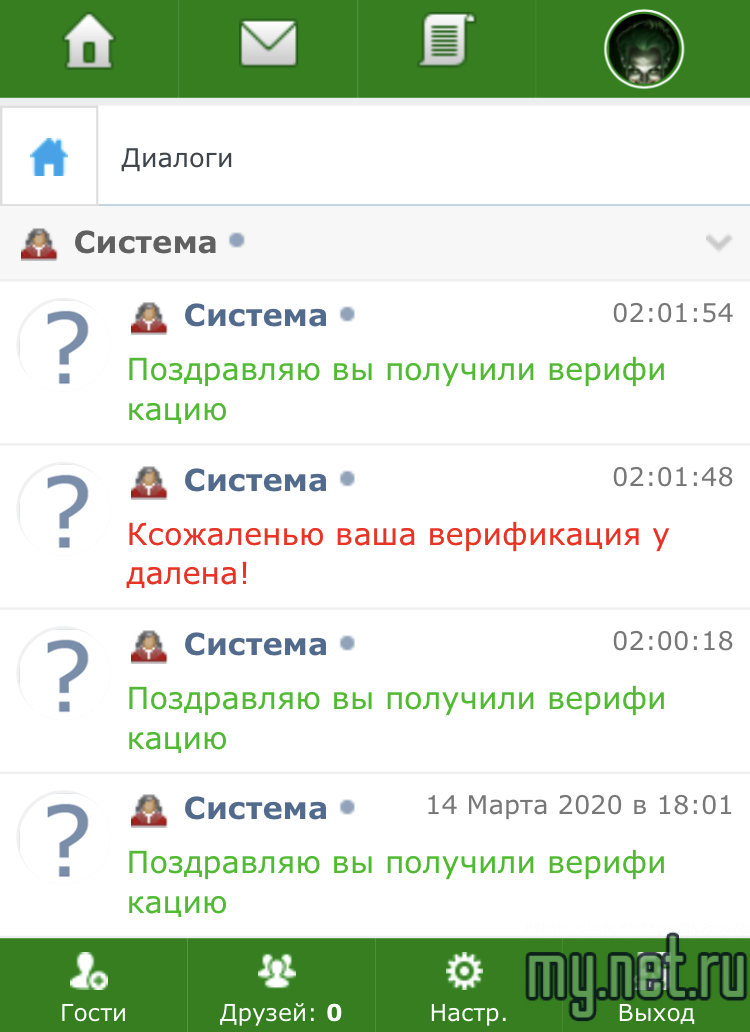The image size is (750, 1032).
Task: Log out via Выход
Action: 656,986
